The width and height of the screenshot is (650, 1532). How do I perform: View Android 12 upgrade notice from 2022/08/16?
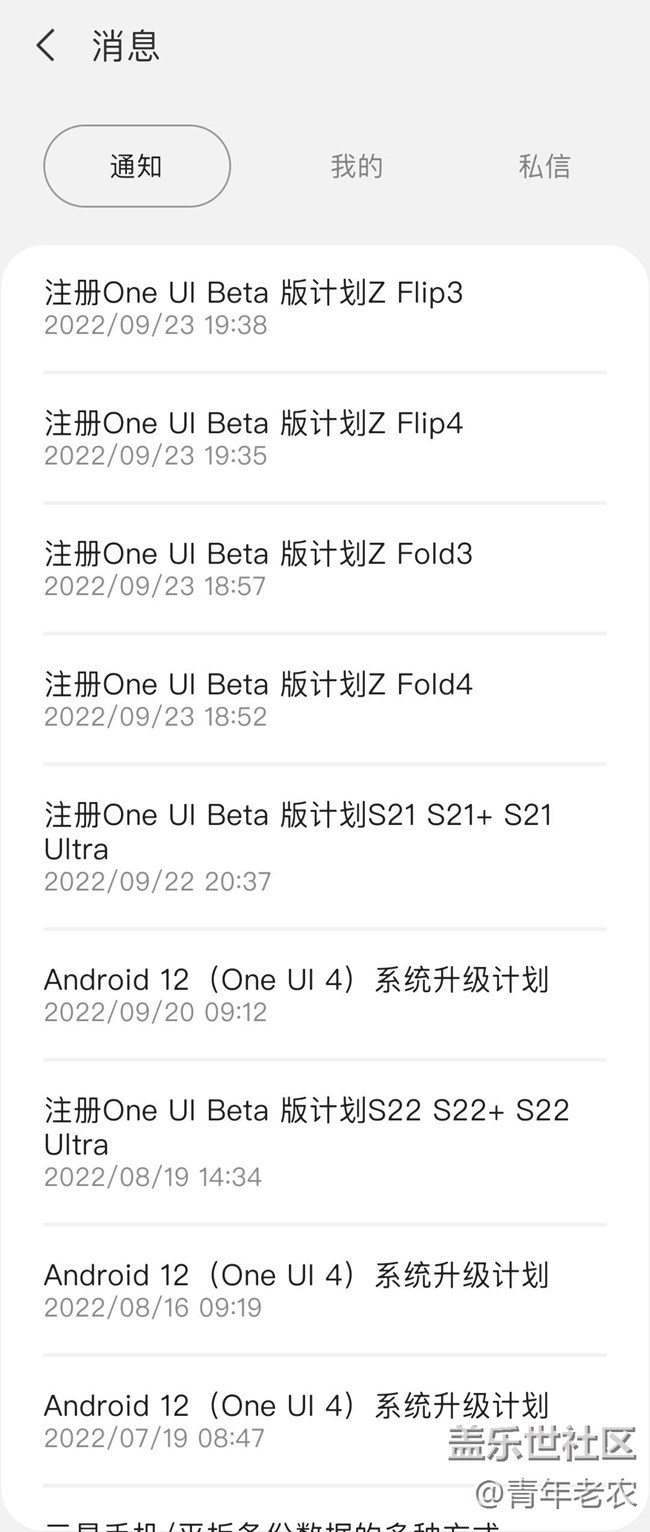tap(296, 1290)
